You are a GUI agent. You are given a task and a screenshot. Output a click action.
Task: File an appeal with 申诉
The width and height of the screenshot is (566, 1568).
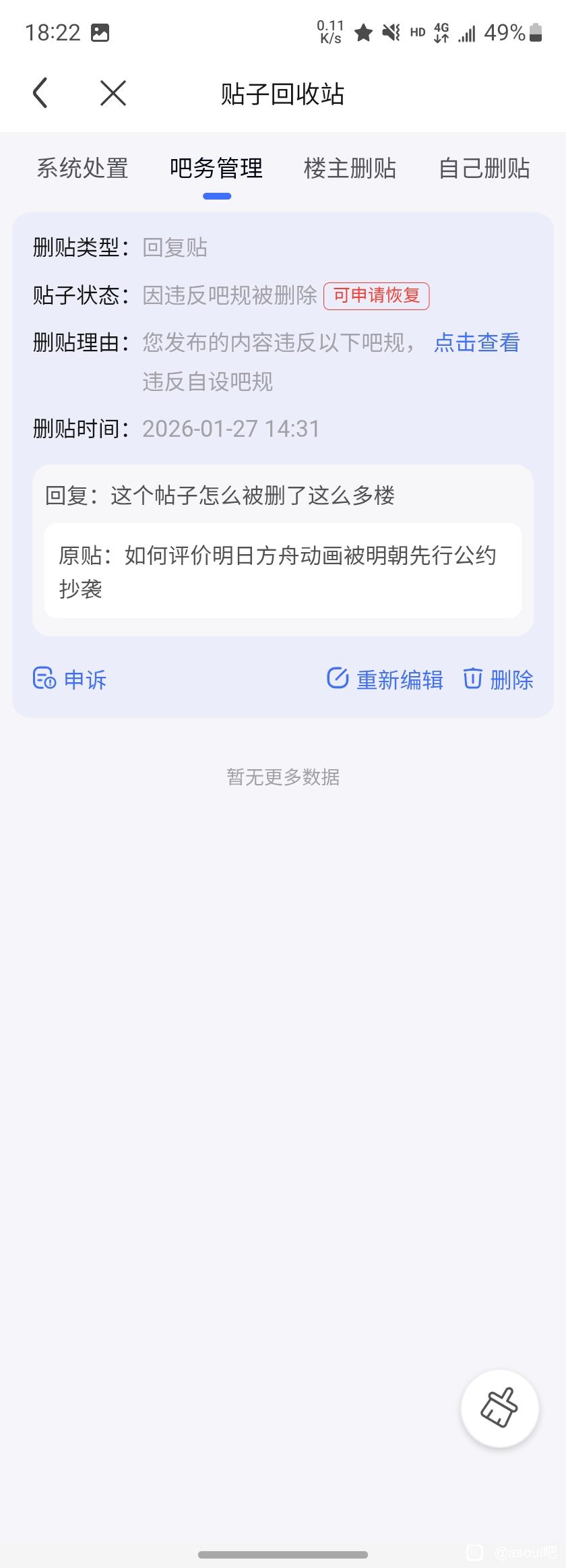coord(70,679)
